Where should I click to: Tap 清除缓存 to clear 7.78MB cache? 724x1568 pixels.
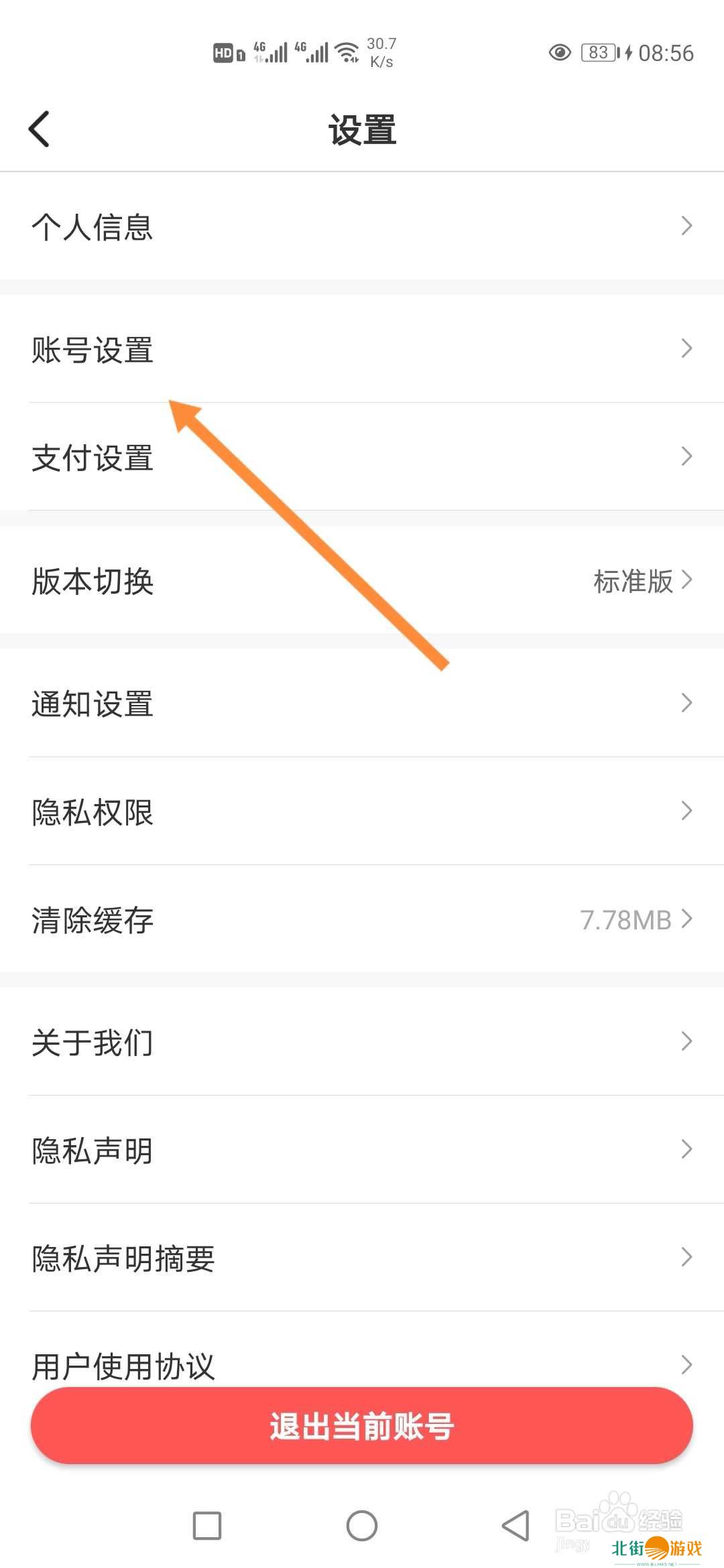(362, 919)
